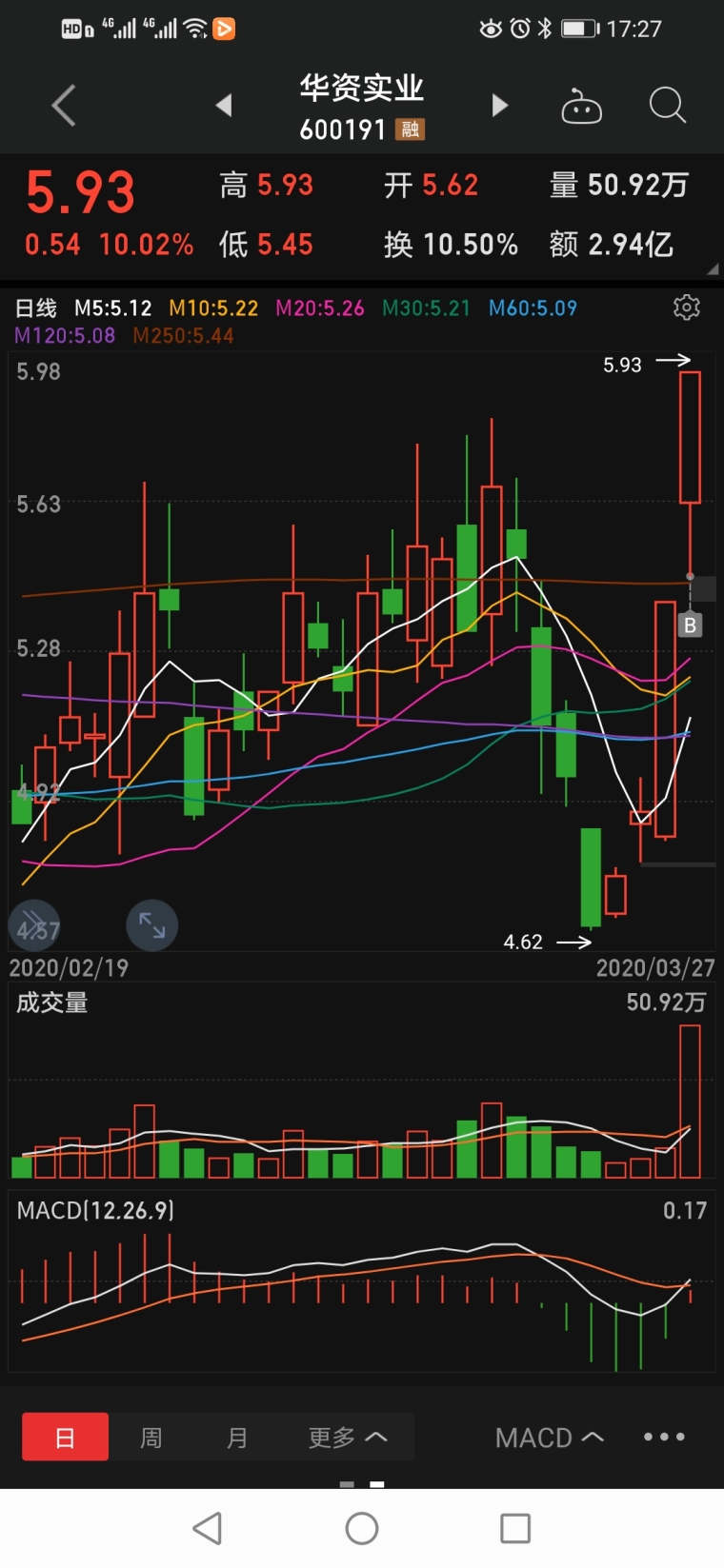Switch to the previous stock

pos(224,105)
